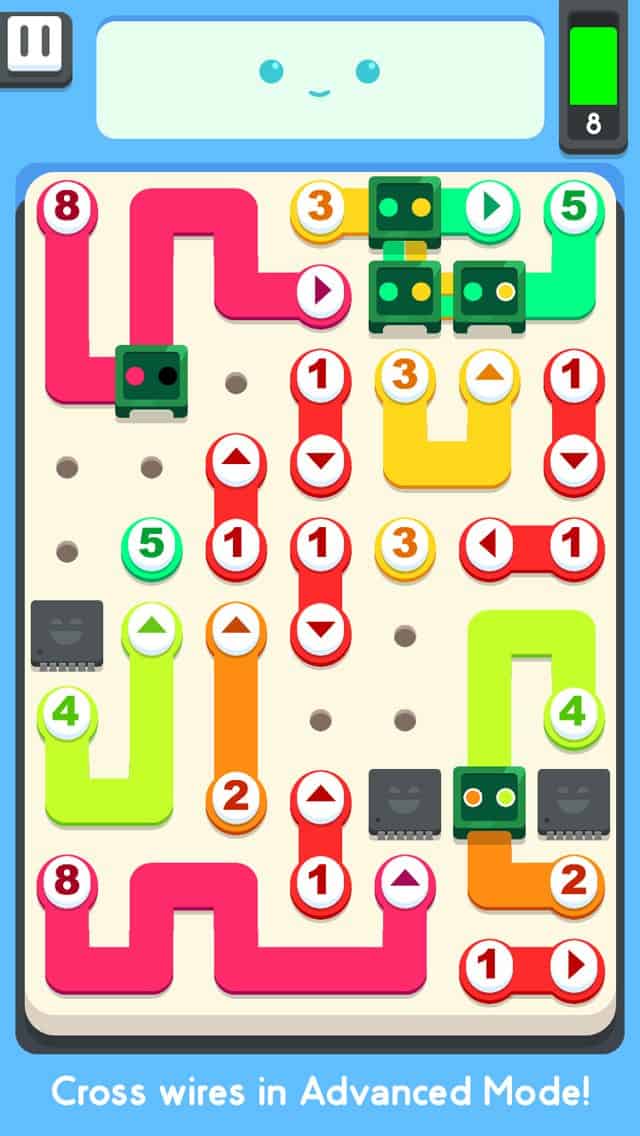Image resolution: width=640 pixels, height=1136 pixels.
Task: Select the chip with red and black dots
Action: pos(151,378)
